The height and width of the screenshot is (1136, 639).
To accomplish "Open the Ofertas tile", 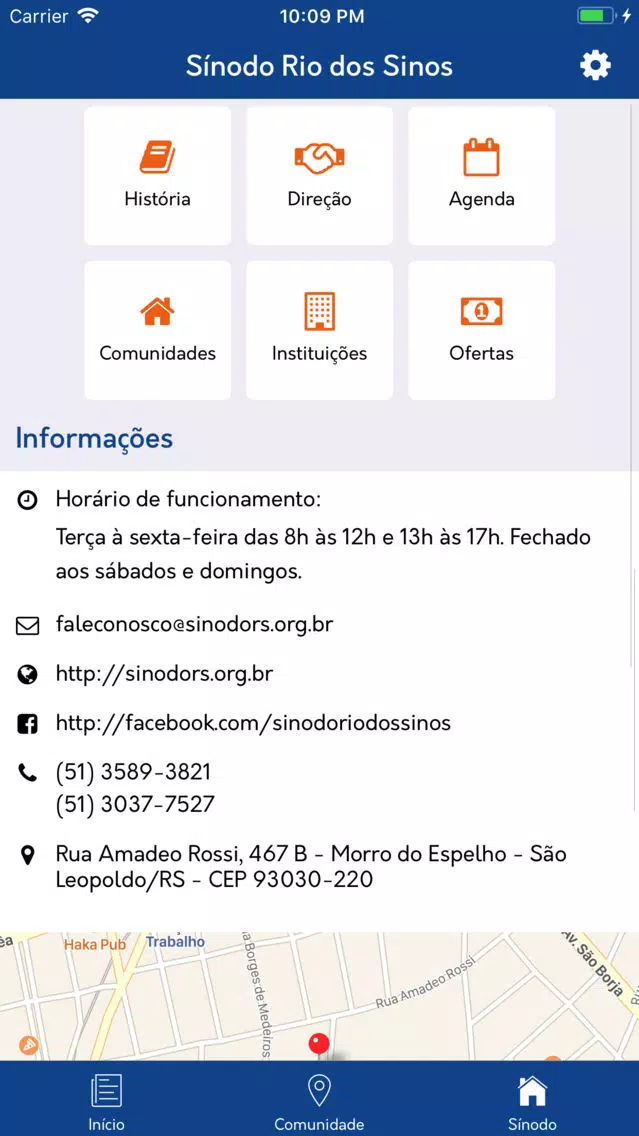I will click(x=482, y=330).
